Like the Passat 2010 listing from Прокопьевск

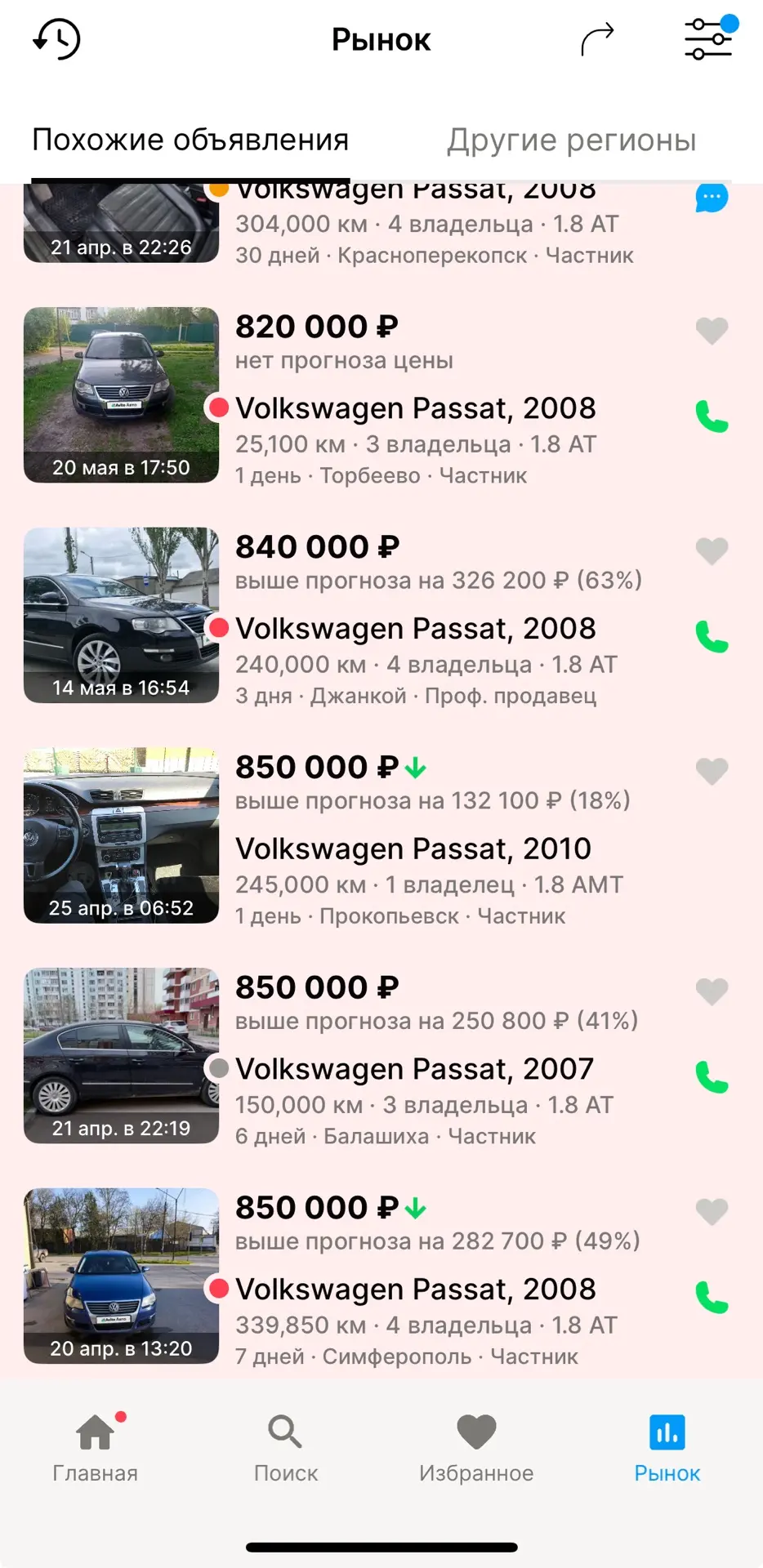point(712,771)
